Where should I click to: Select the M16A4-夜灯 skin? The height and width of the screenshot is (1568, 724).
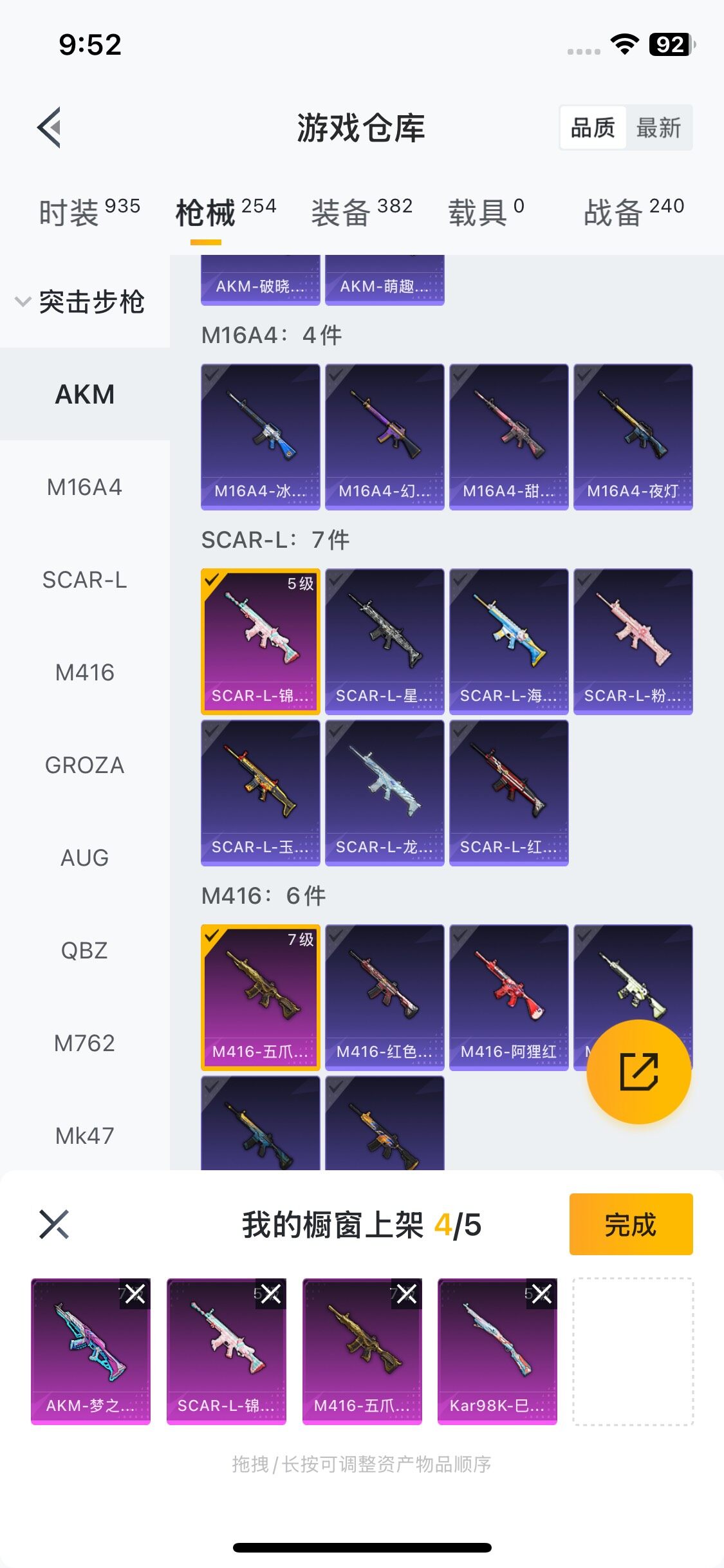pos(633,436)
